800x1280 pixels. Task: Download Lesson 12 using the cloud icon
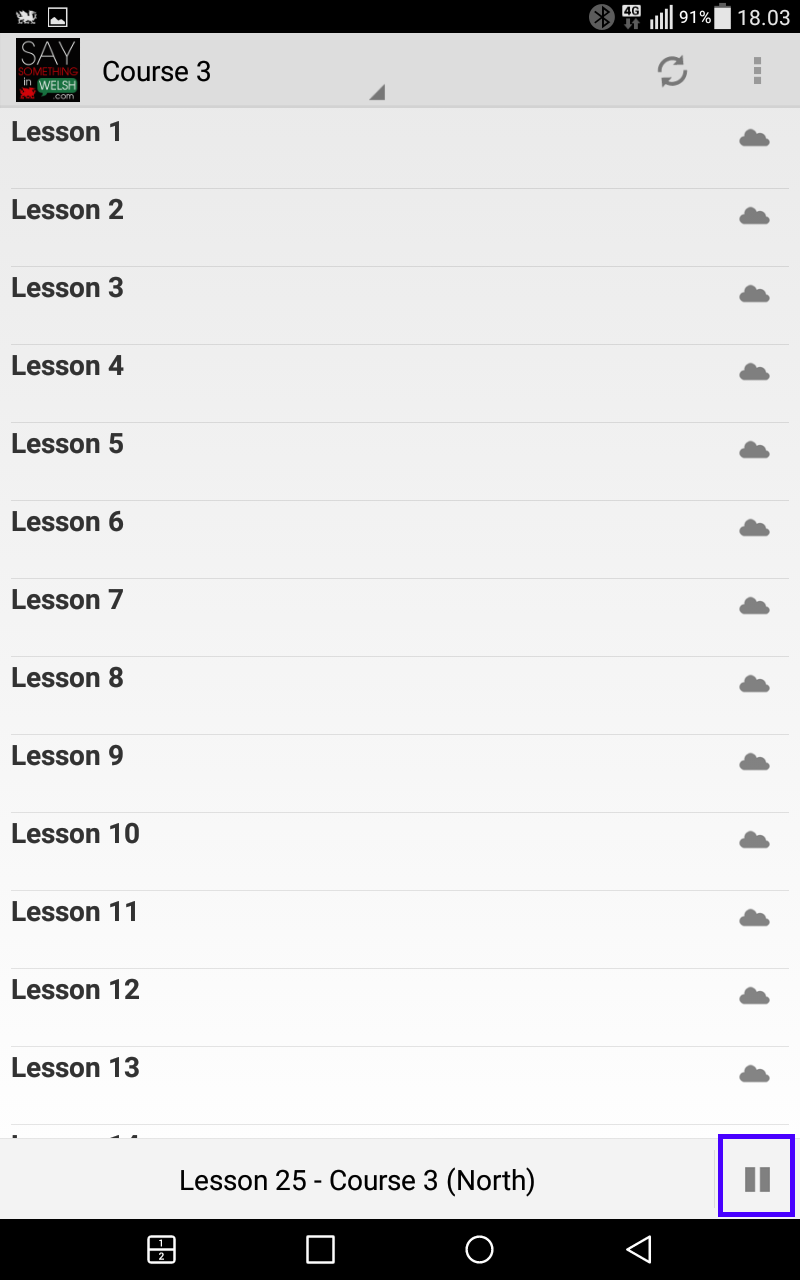point(754,996)
